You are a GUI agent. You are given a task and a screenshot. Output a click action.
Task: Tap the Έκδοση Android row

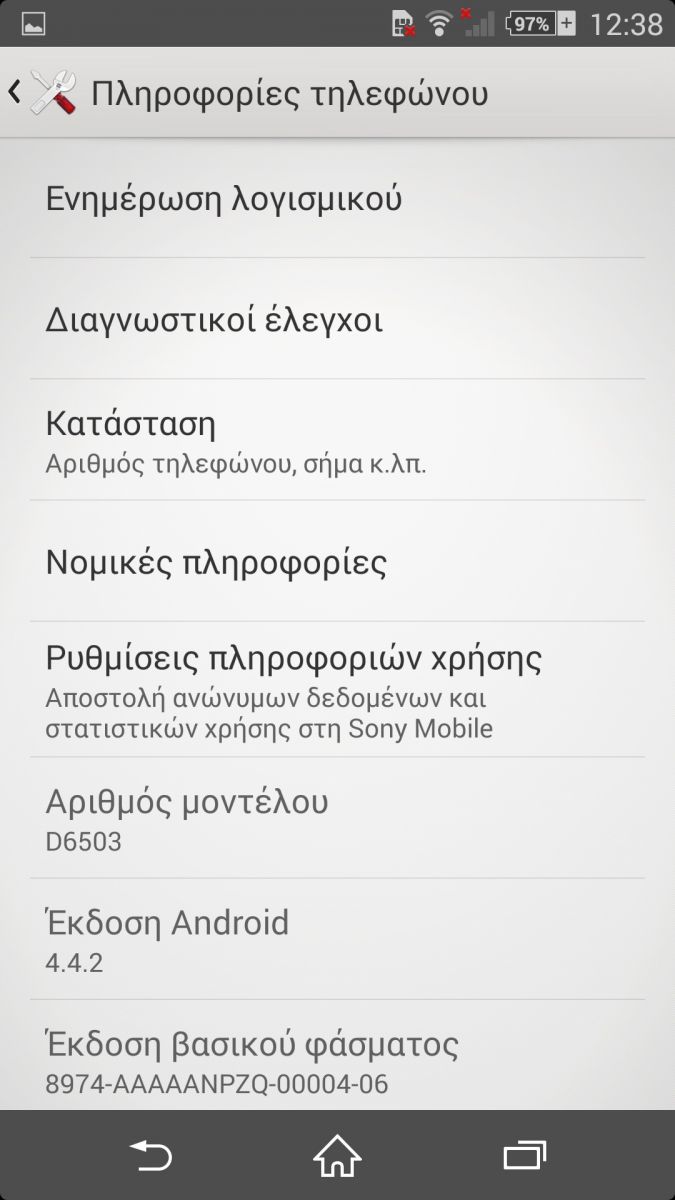coord(337,939)
